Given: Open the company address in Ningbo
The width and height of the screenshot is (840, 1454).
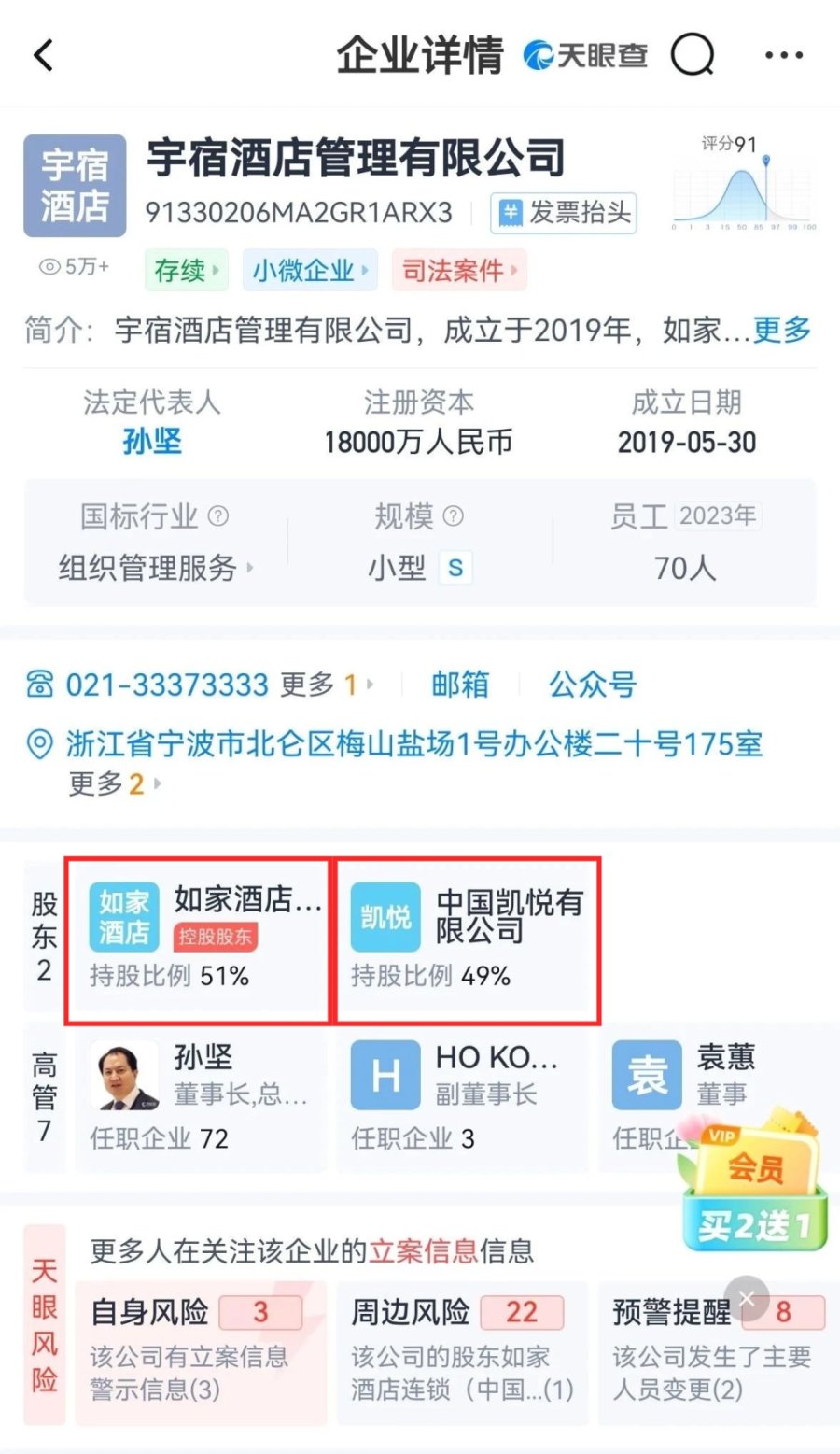Looking at the screenshot, I should 413,744.
